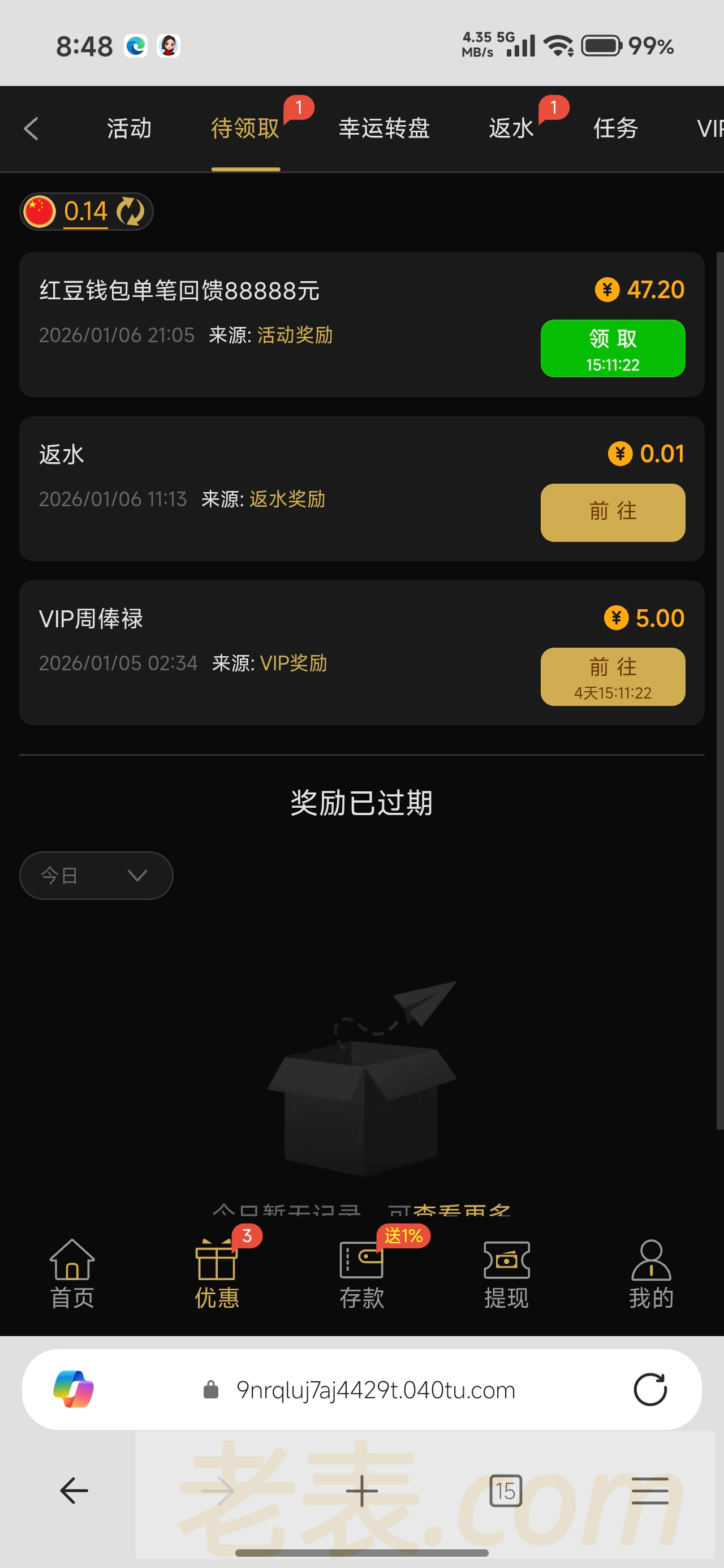Screen dimensions: 724x1568
Task: Open the Copilot icon in the address bar
Action: pyautogui.click(x=74, y=1390)
